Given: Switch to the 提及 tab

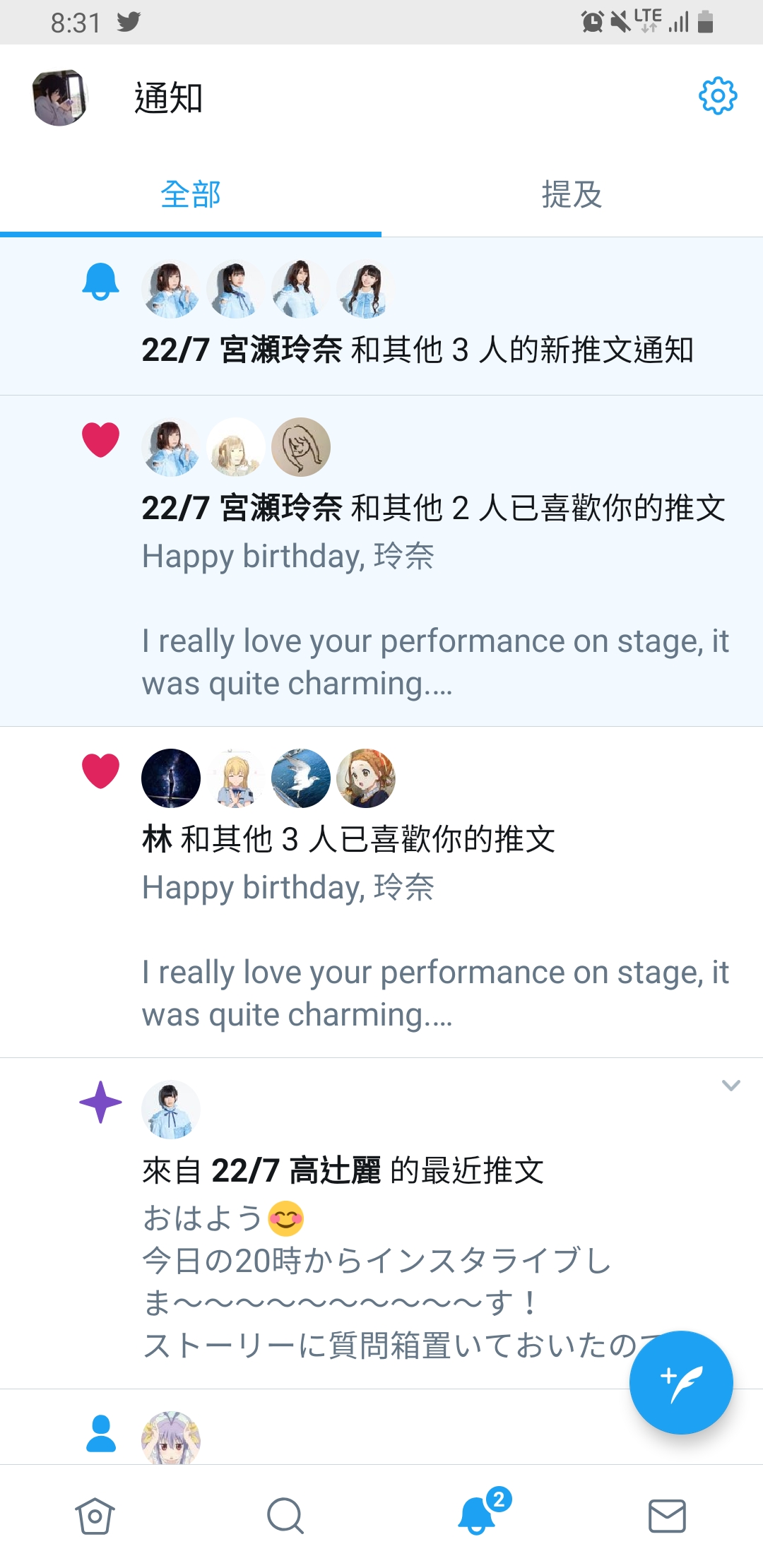Looking at the screenshot, I should click(572, 194).
